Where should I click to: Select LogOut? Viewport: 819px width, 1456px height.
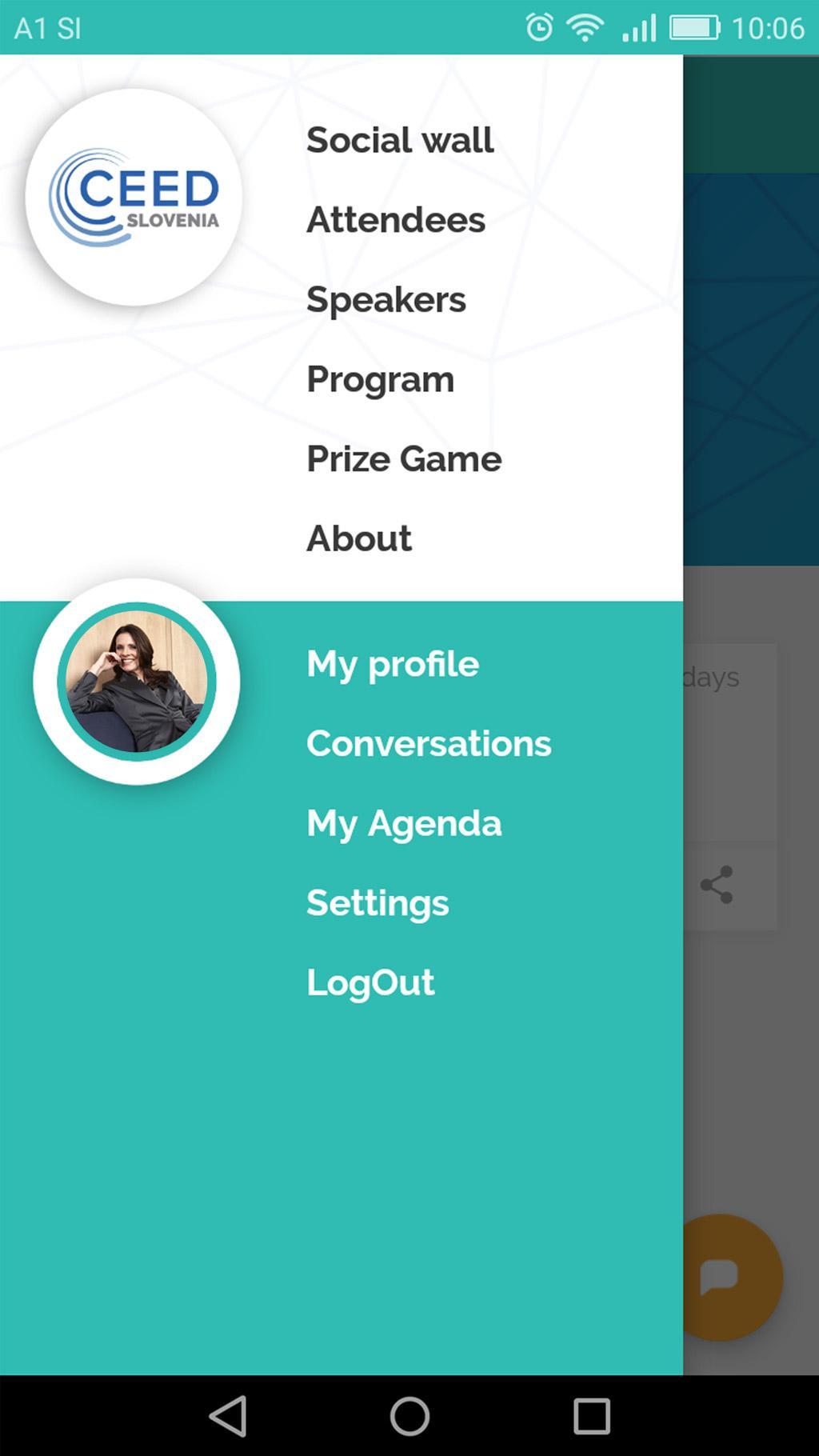370,982
